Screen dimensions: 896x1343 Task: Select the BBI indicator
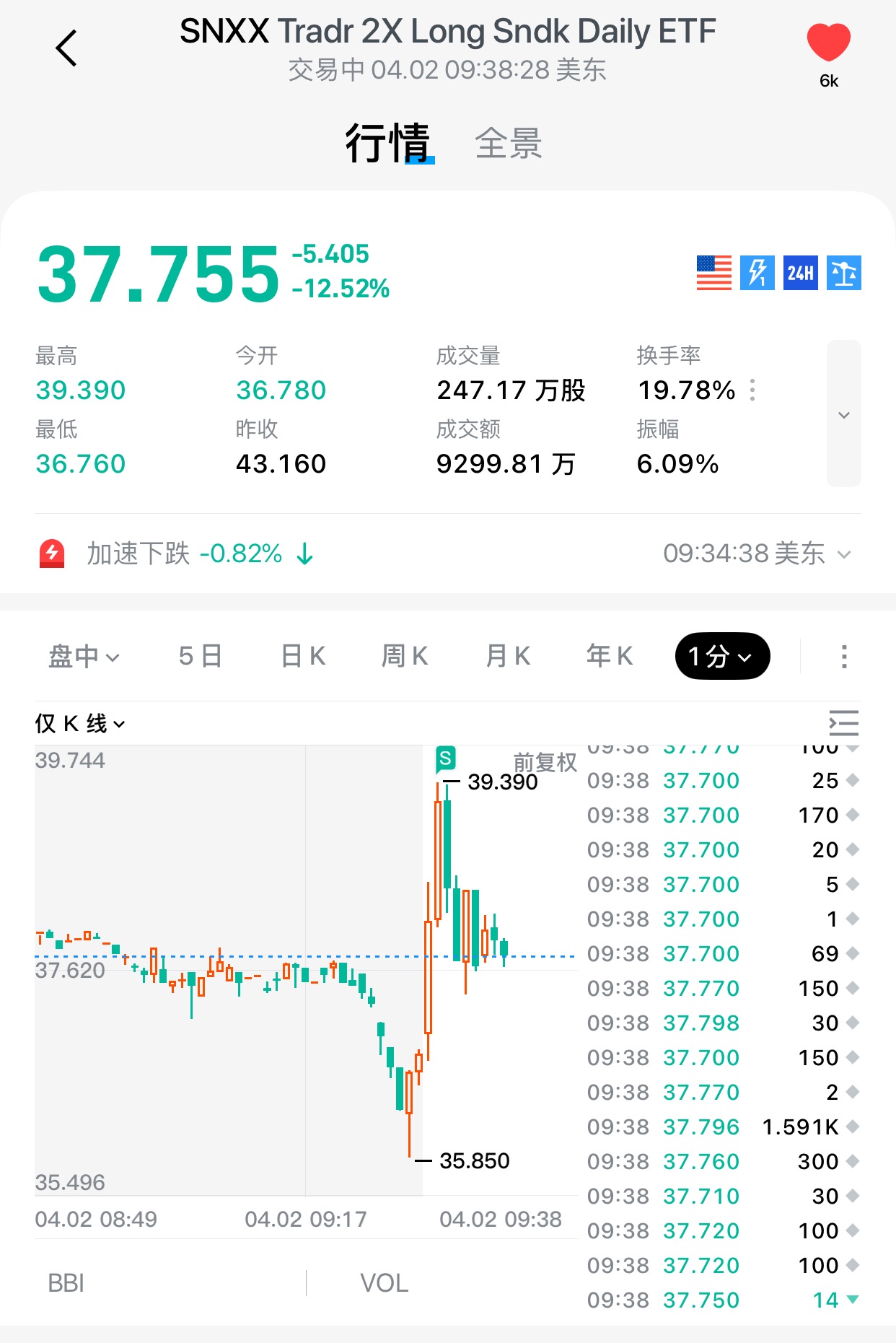(x=66, y=1283)
